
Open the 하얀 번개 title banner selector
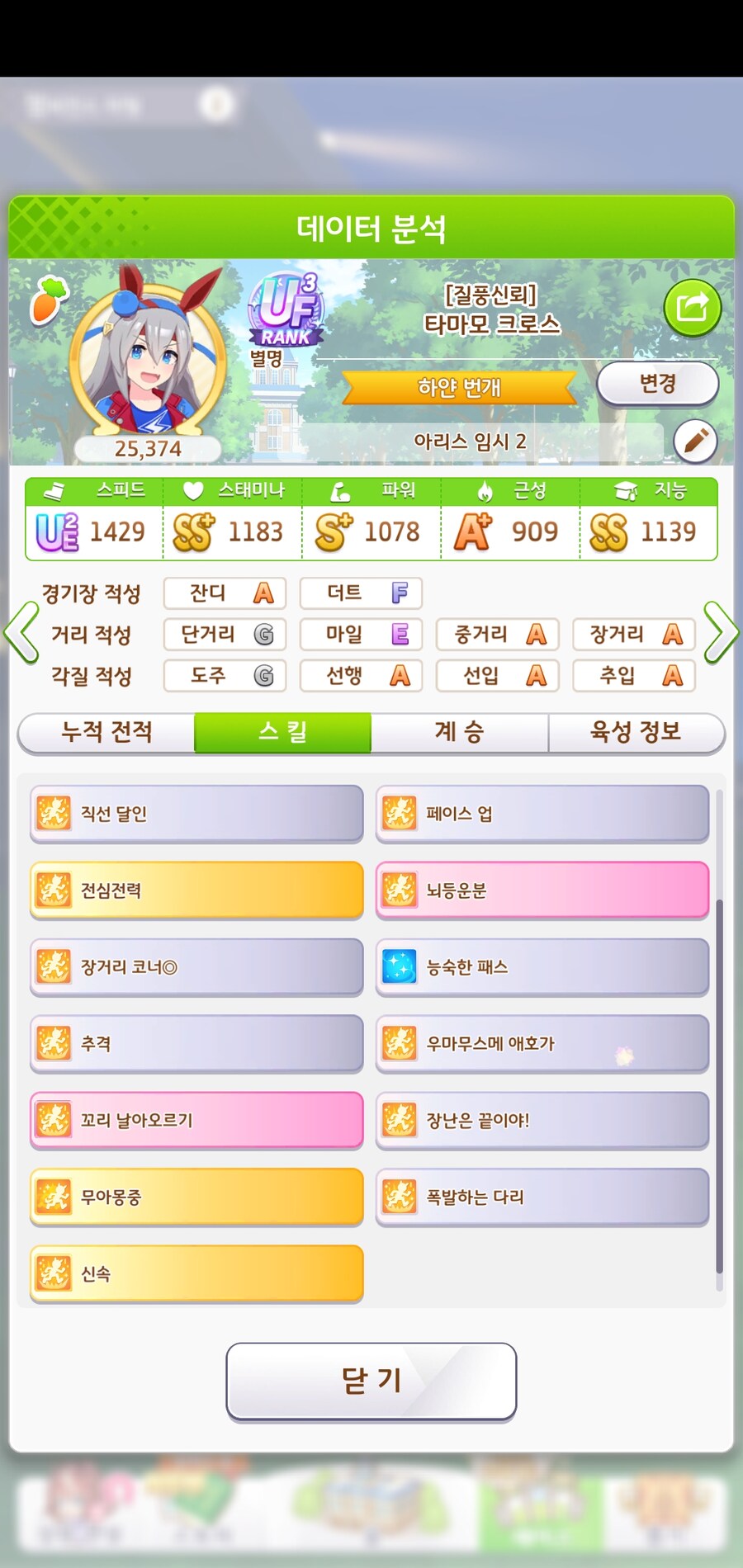click(x=460, y=387)
